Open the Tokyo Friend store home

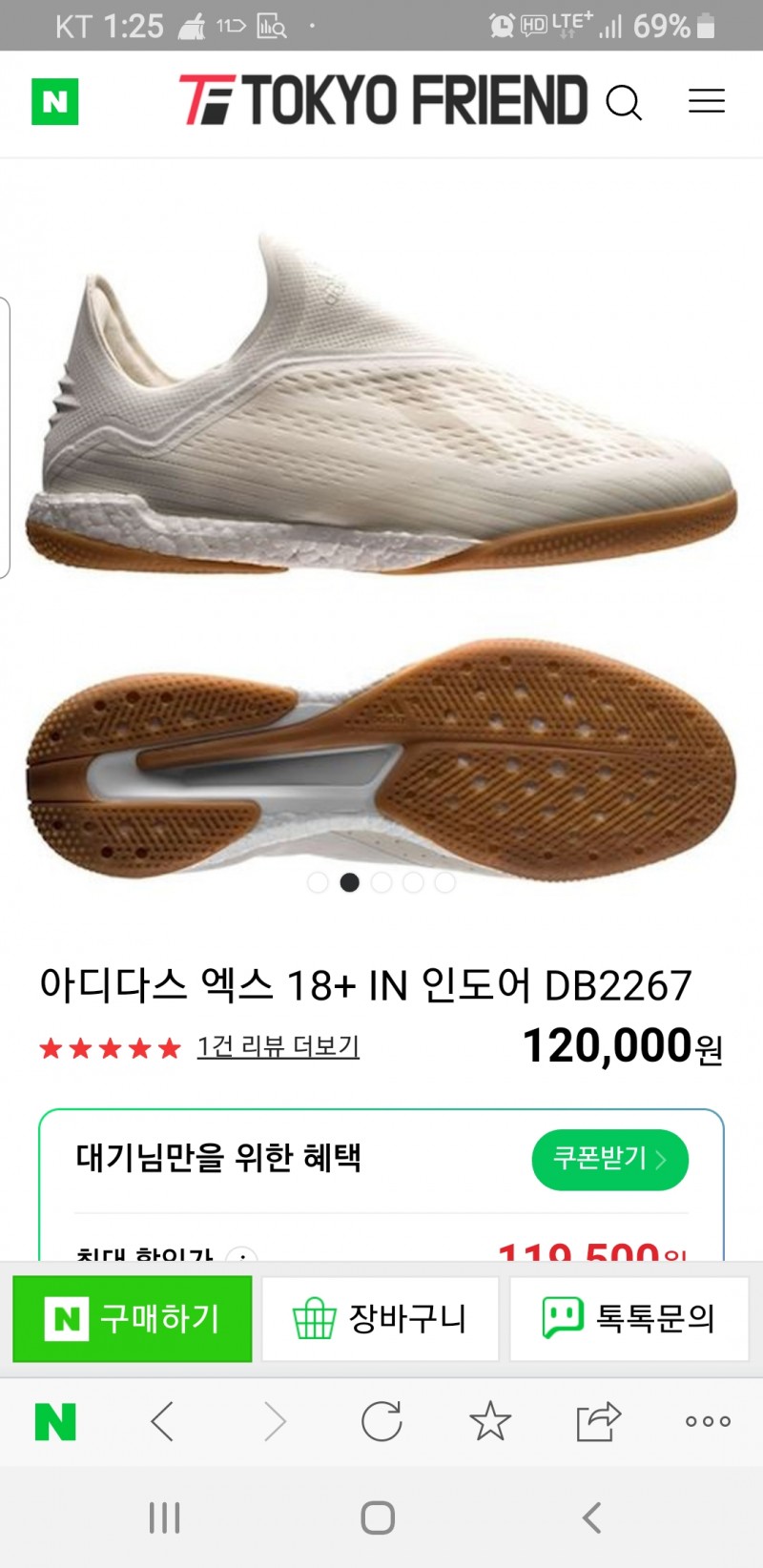[385, 101]
